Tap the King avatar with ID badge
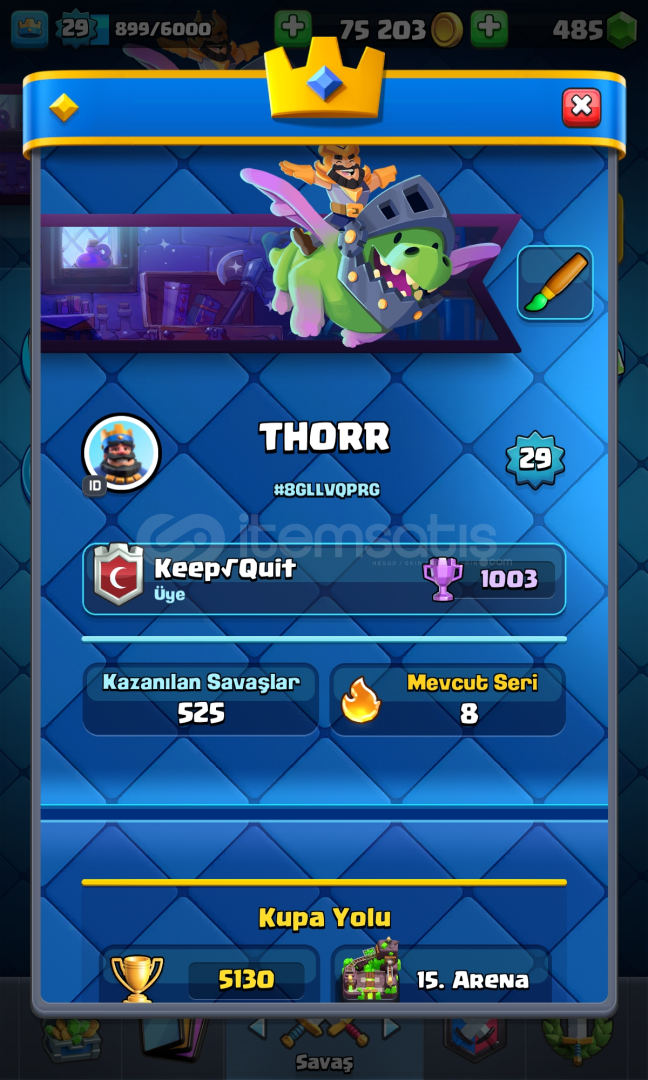648x1080 pixels. (x=121, y=454)
